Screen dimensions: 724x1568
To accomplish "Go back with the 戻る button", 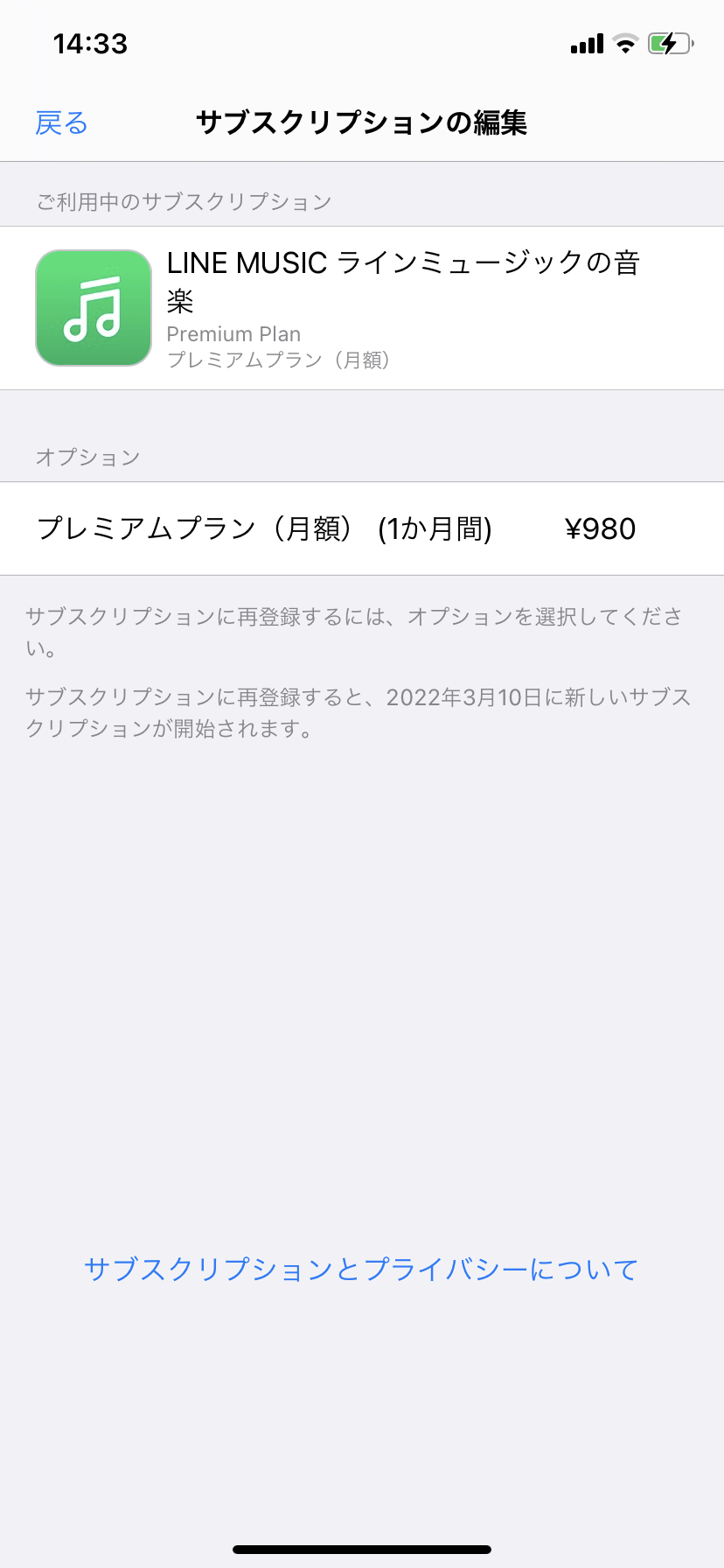I will point(61,123).
